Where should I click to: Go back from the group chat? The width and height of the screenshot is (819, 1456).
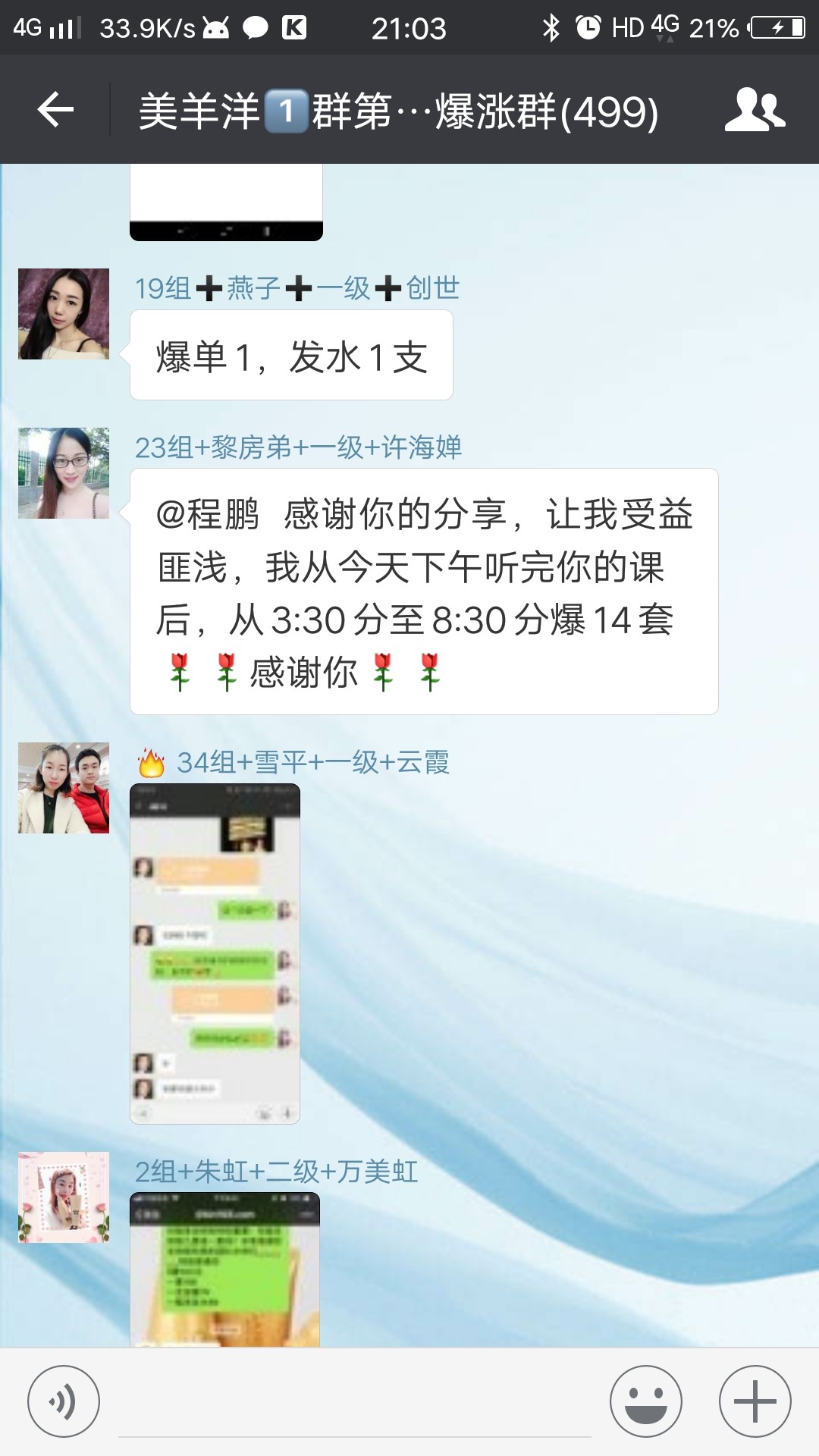[x=55, y=110]
